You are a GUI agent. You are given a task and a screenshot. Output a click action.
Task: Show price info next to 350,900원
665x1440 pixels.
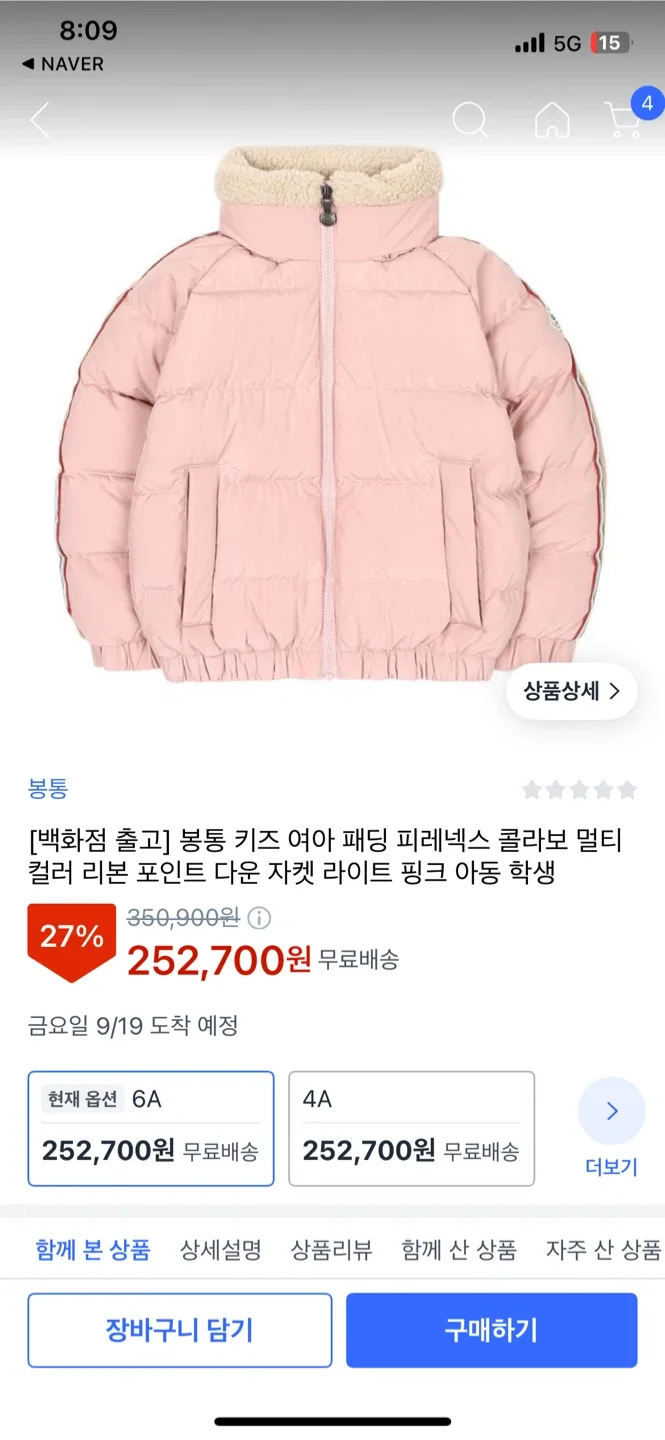[259, 918]
